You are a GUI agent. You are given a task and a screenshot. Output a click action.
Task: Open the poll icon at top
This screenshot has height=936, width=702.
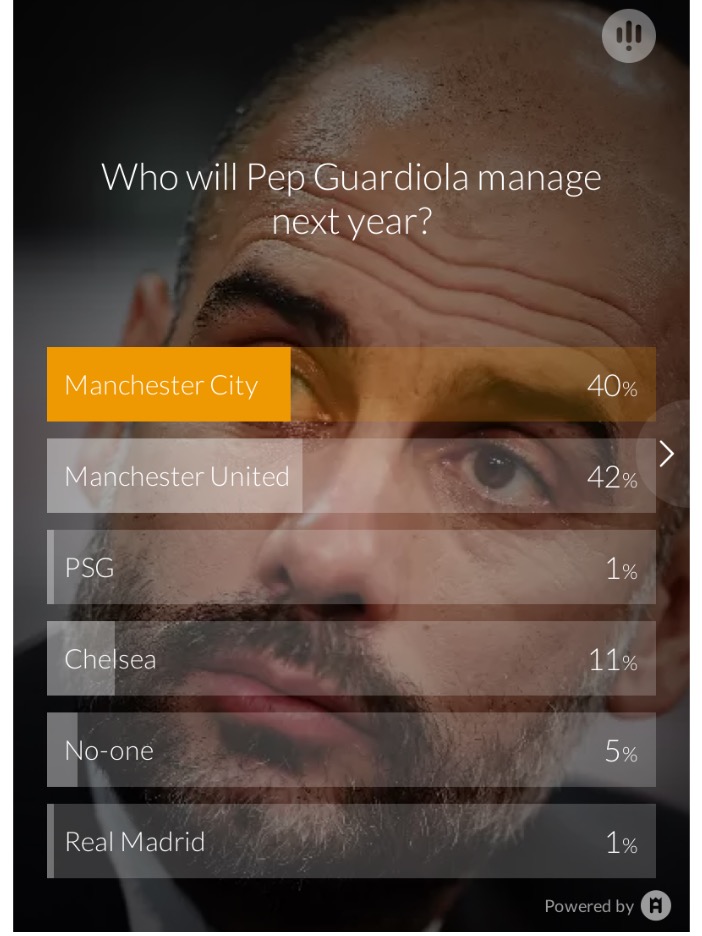pyautogui.click(x=628, y=36)
